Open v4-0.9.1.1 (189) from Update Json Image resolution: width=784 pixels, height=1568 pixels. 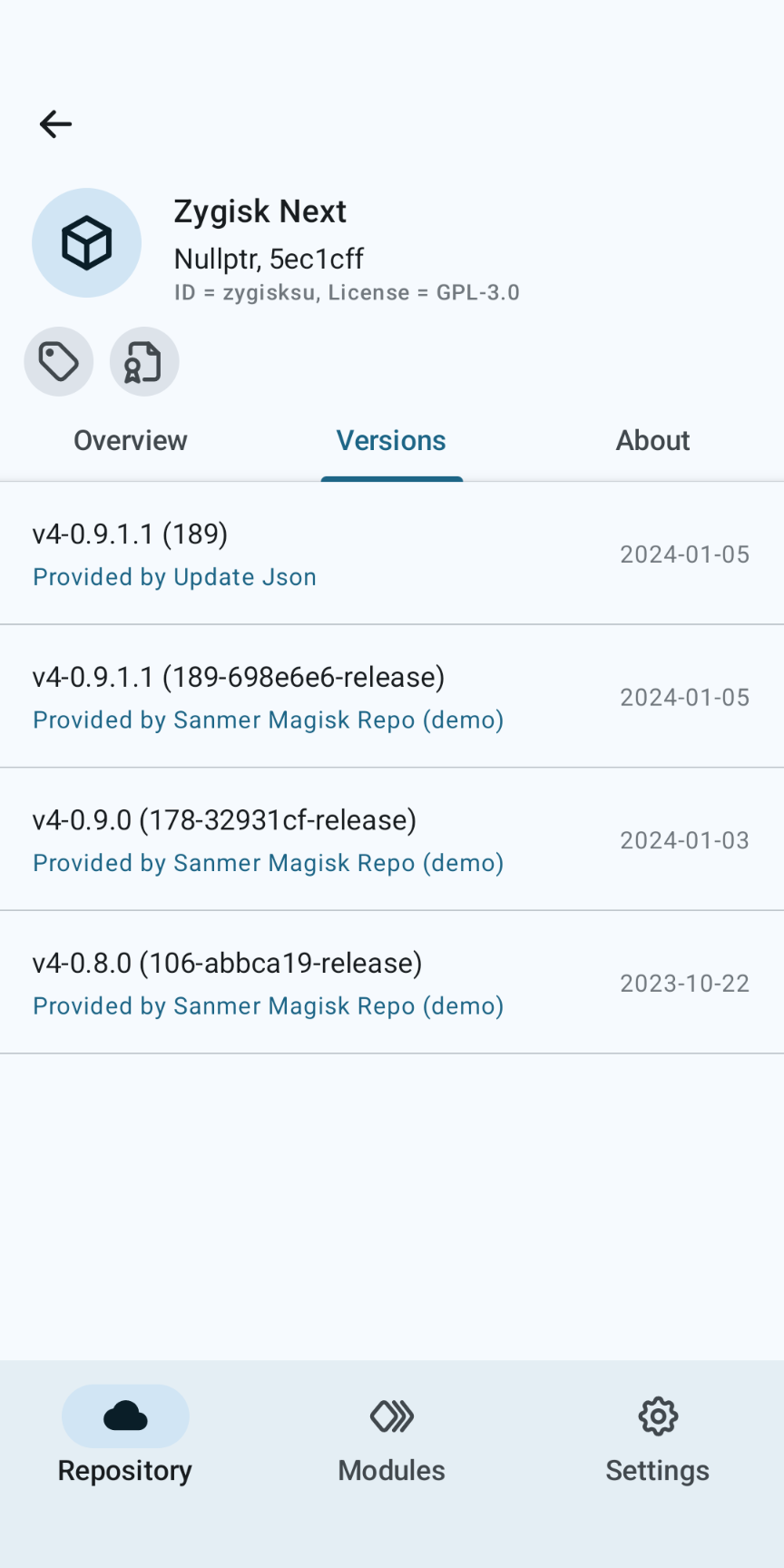click(391, 554)
